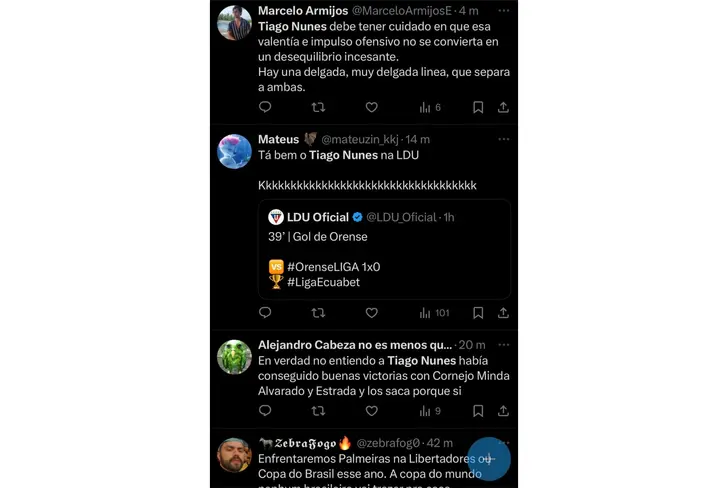Screen dimensions: 728x488
Task: Reply to Marcelo Armijos' tweet
Action: point(265,107)
